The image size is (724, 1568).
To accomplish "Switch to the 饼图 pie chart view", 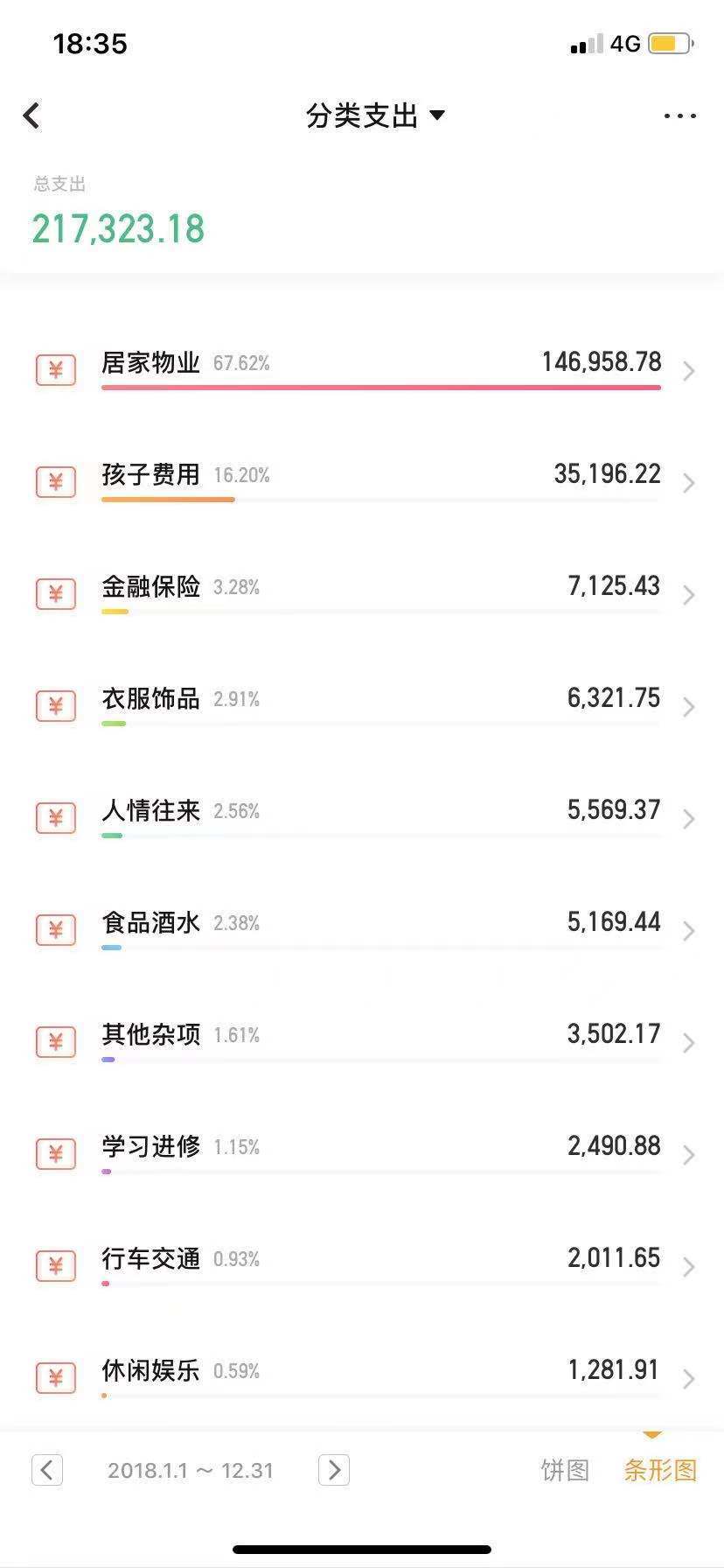I will (x=565, y=1470).
